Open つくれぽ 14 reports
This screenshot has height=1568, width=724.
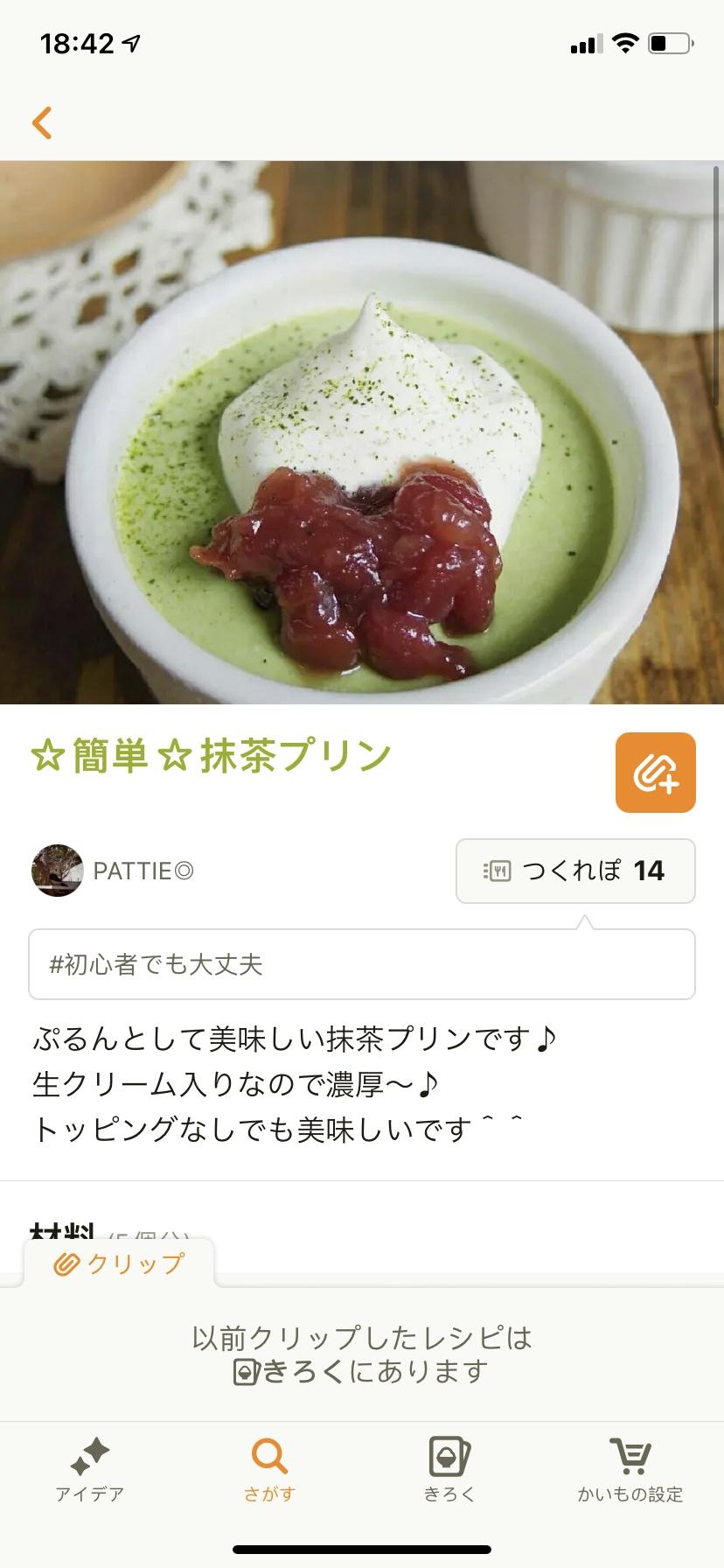point(575,871)
